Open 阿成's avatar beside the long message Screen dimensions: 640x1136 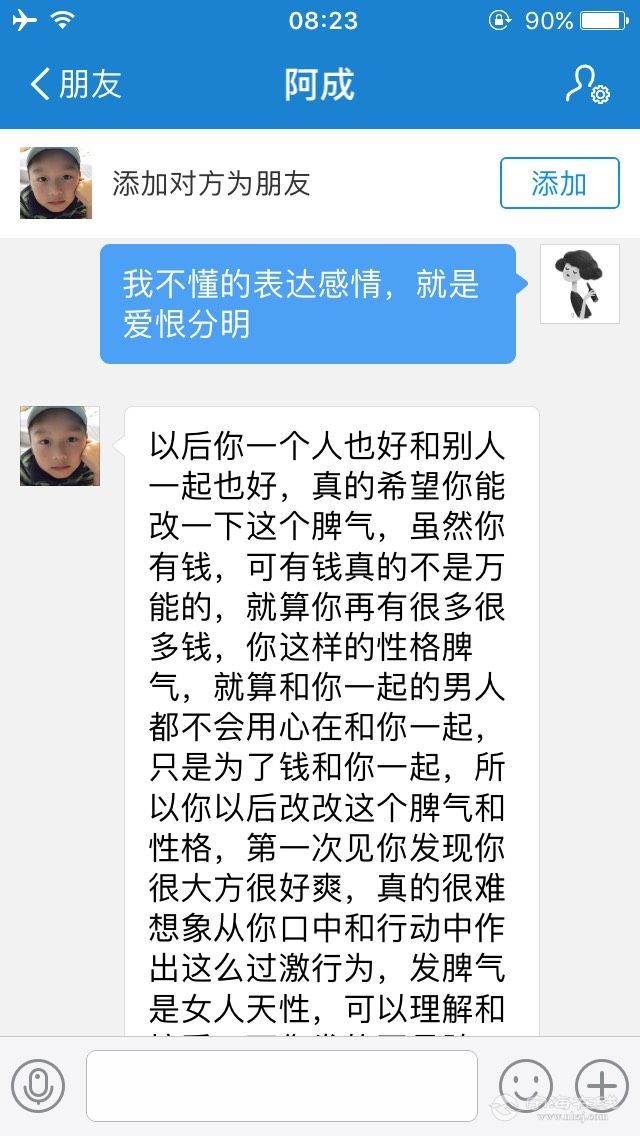pos(60,446)
